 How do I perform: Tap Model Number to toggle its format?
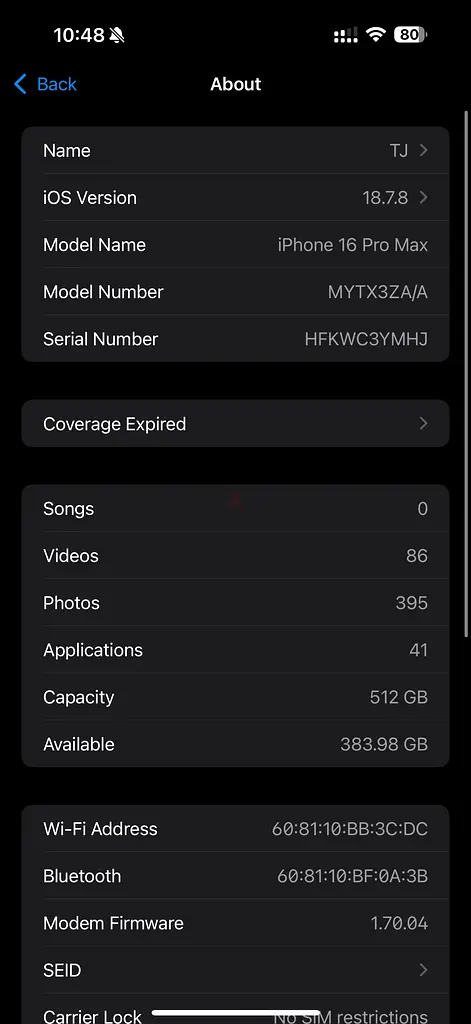pos(235,292)
